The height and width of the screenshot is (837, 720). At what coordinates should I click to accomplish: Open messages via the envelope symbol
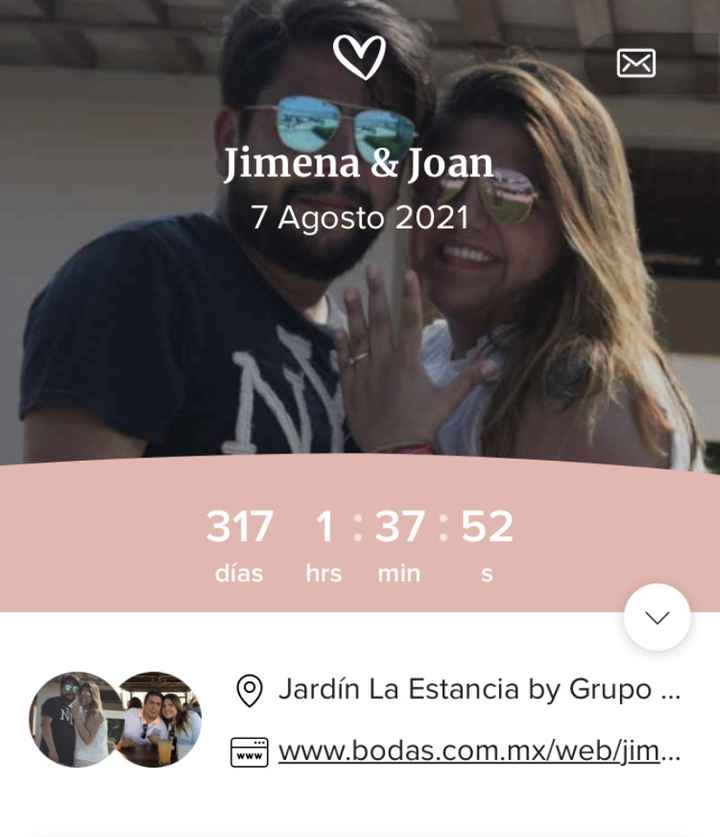637,62
